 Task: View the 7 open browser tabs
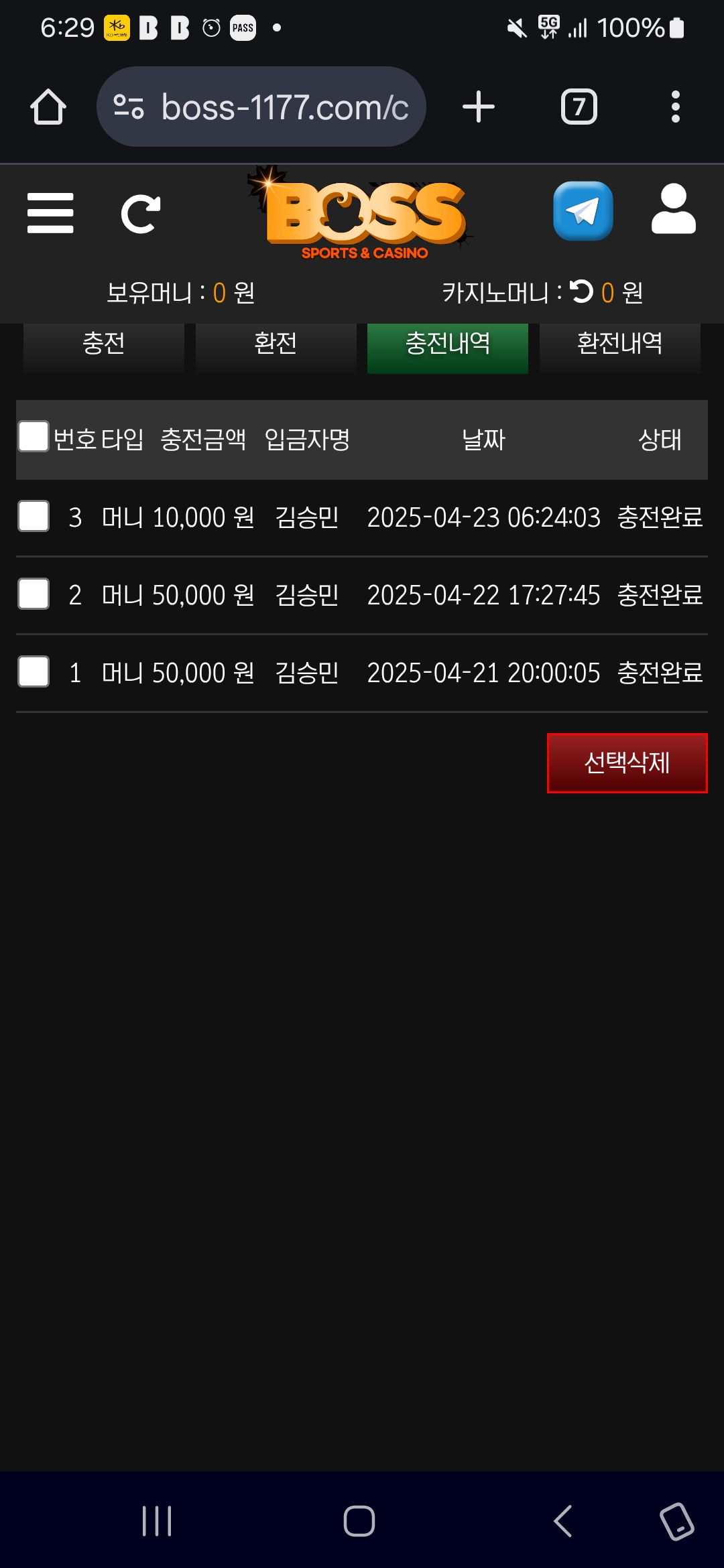point(579,107)
